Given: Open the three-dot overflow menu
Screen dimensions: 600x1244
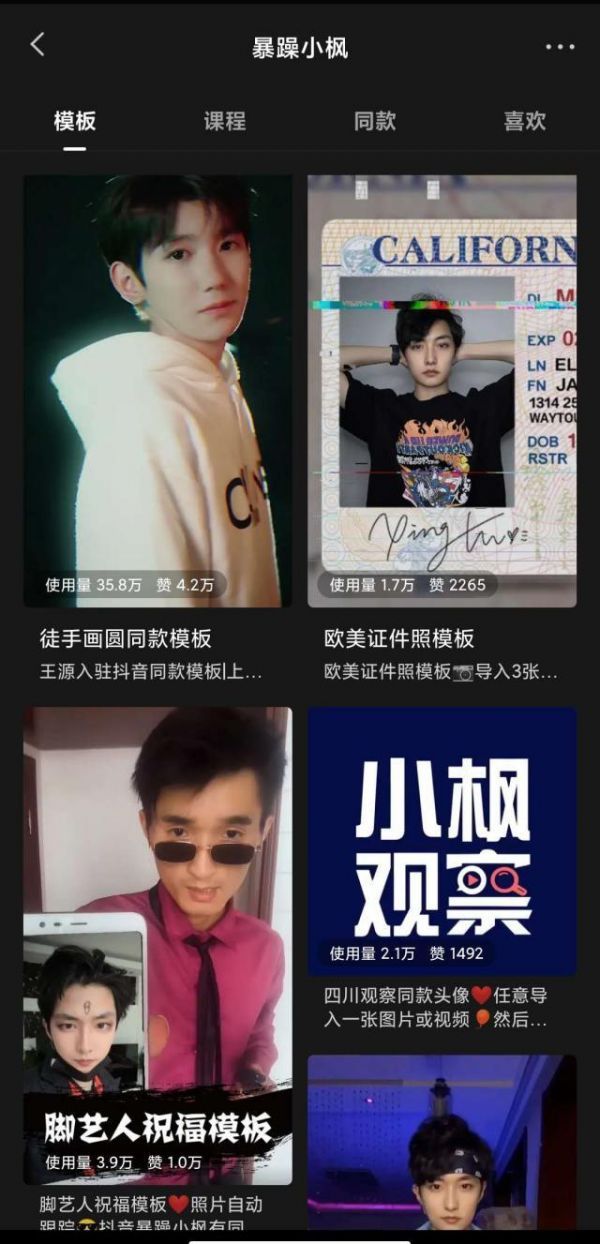Looking at the screenshot, I should [560, 47].
